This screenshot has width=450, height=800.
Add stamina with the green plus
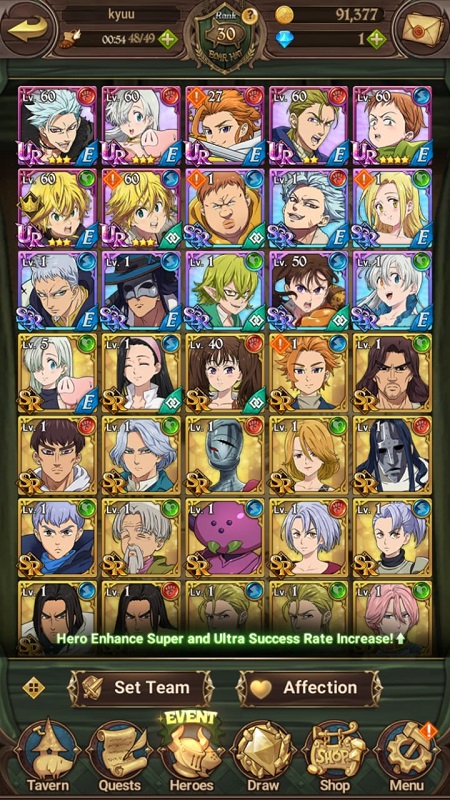168,39
